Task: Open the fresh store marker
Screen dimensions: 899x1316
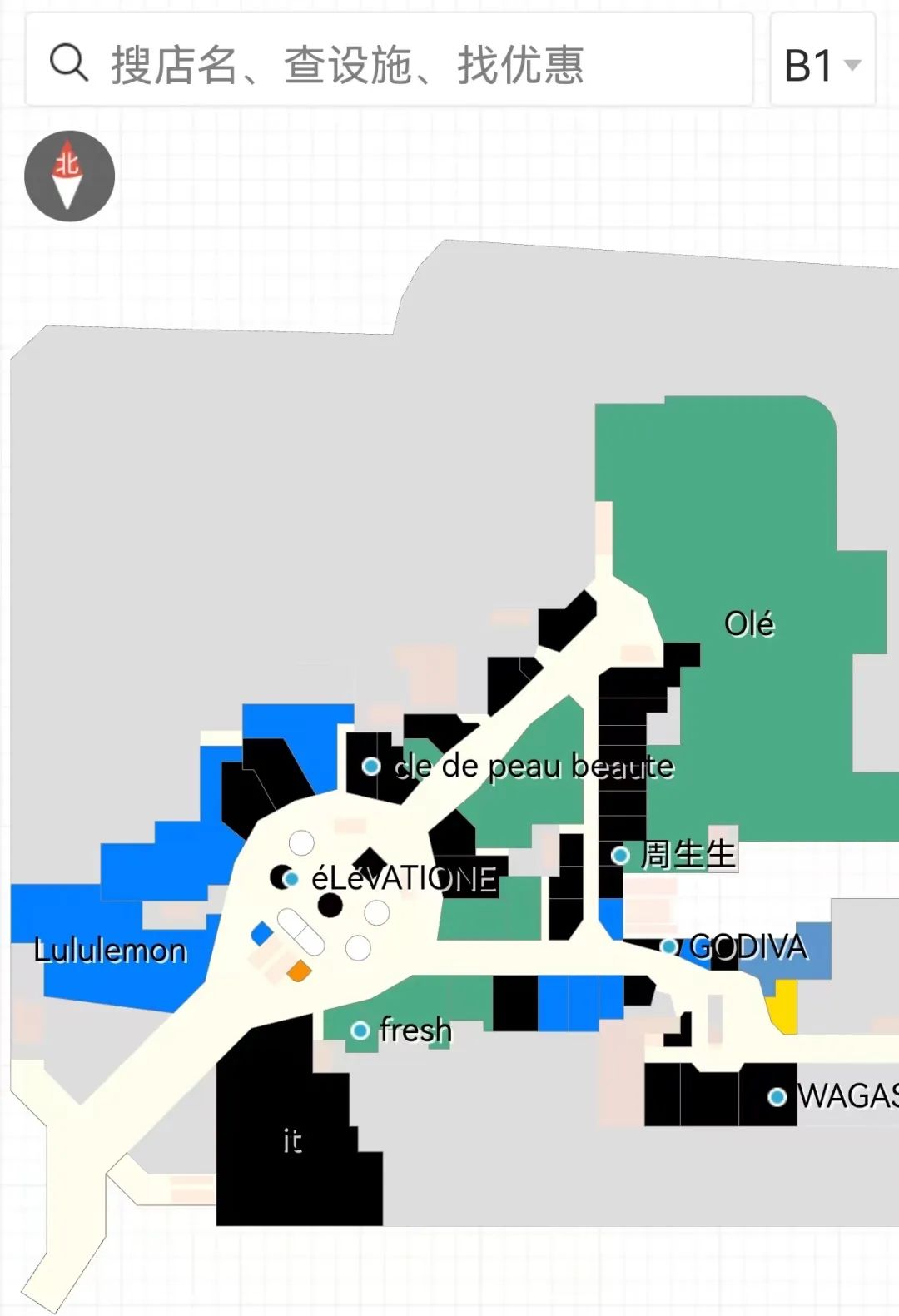Action: pos(360,1030)
